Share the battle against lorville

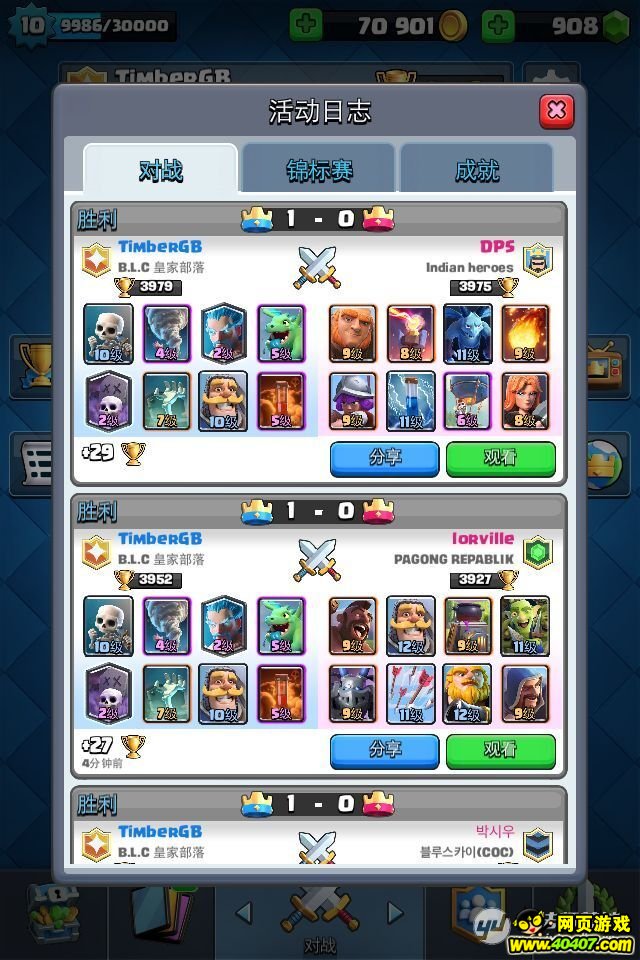384,750
